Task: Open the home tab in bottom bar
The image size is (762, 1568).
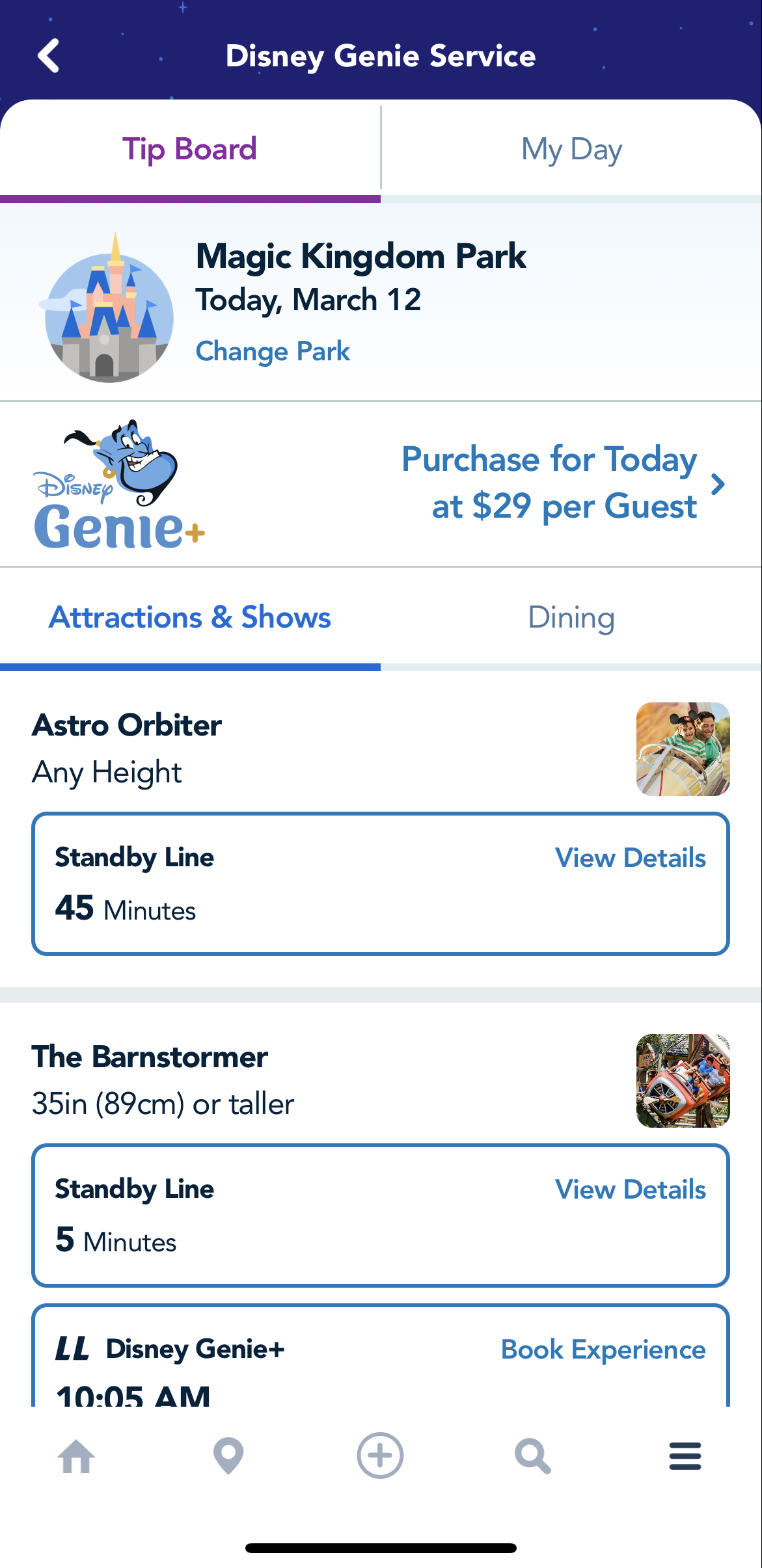Action: pos(76,1456)
